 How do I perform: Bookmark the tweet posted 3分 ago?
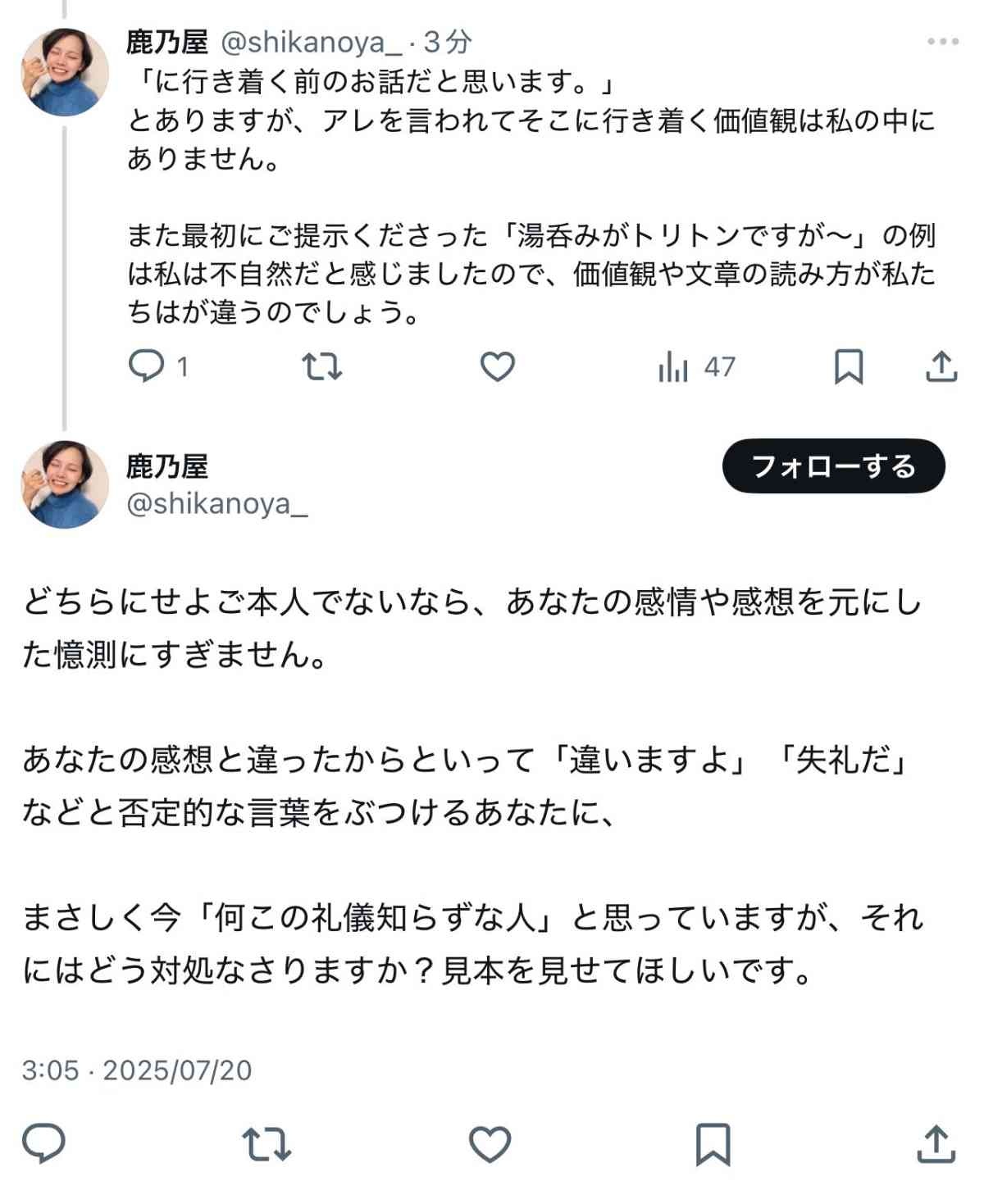(x=848, y=366)
